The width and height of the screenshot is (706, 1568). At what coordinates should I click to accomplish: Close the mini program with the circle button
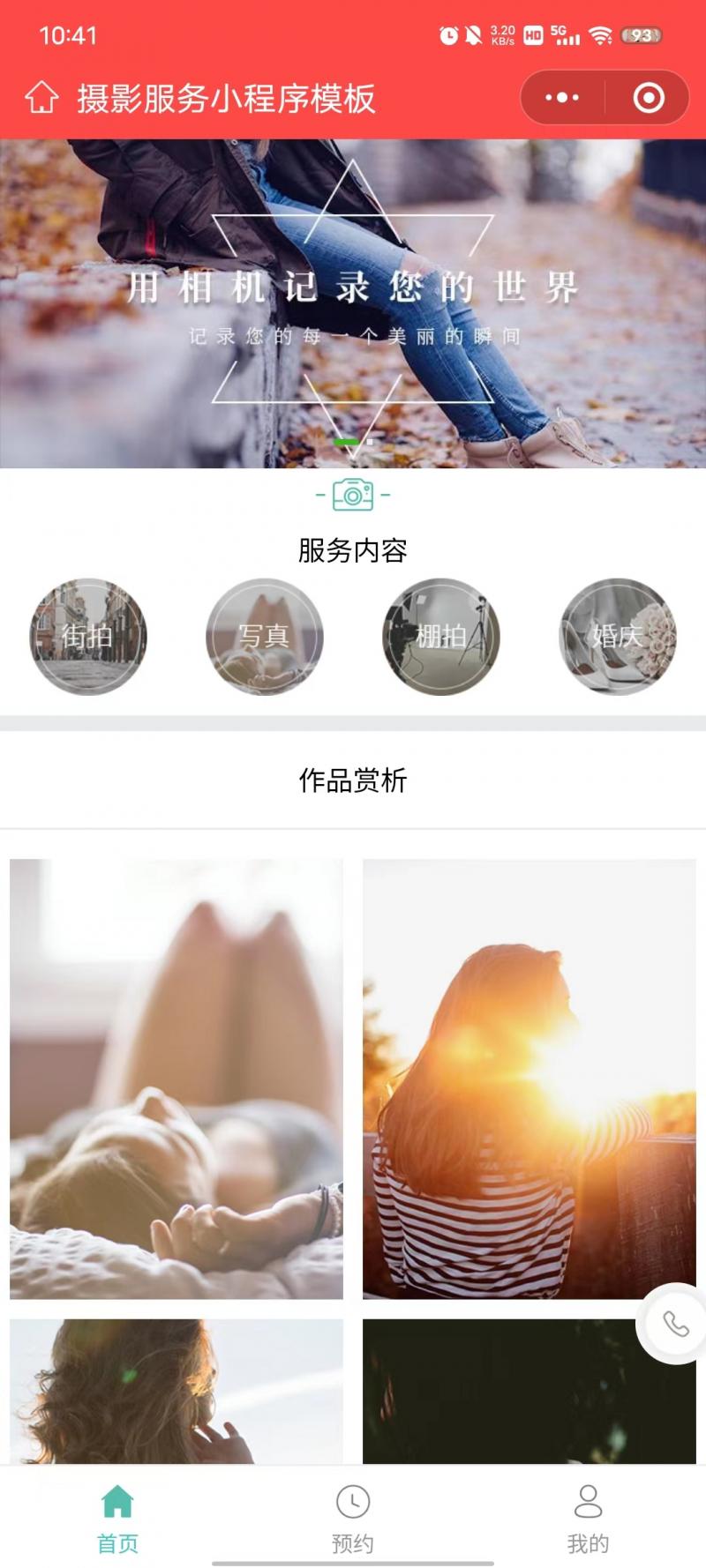[649, 98]
